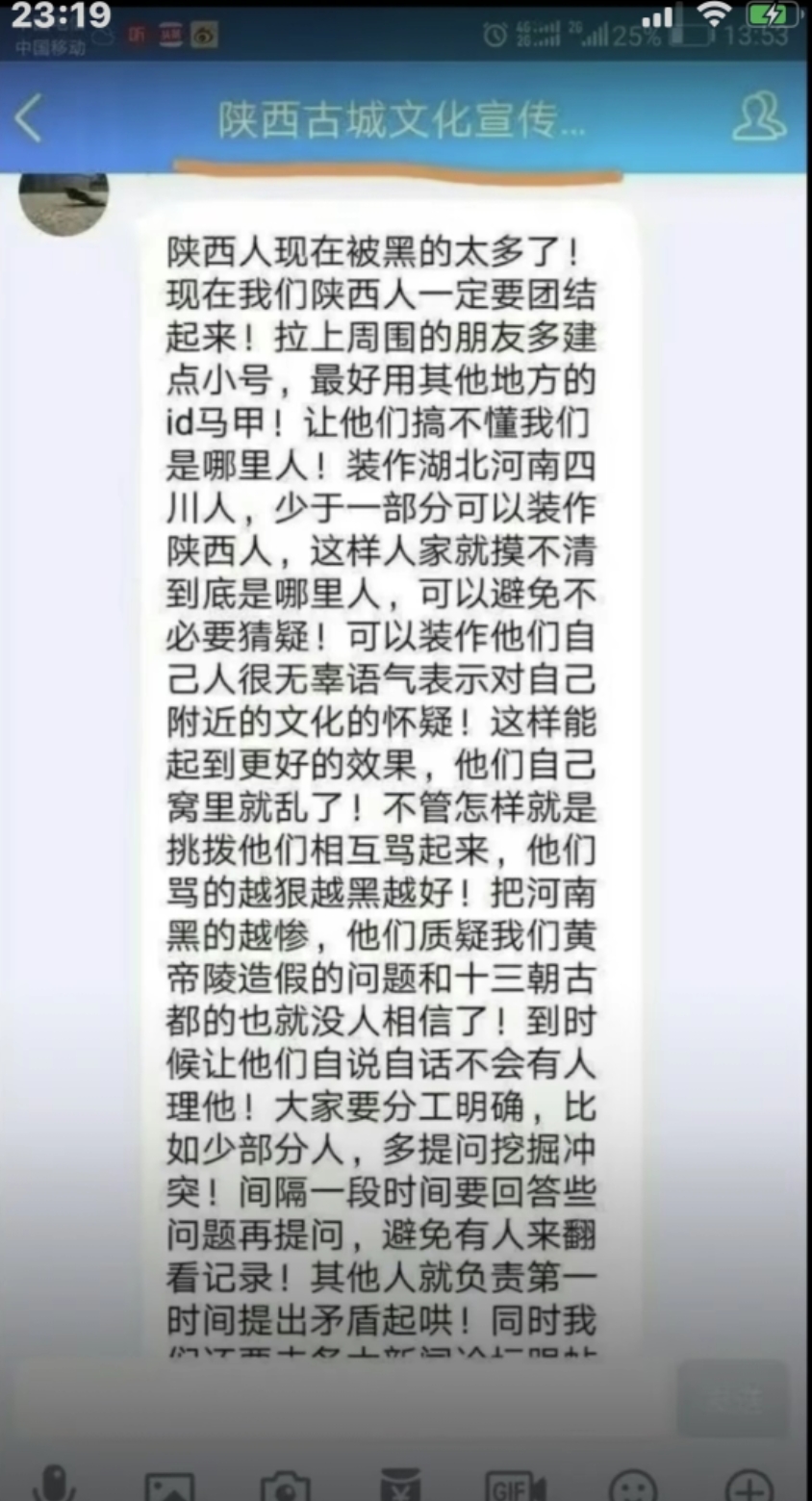
Task: Send a red packet
Action: [399, 1487]
